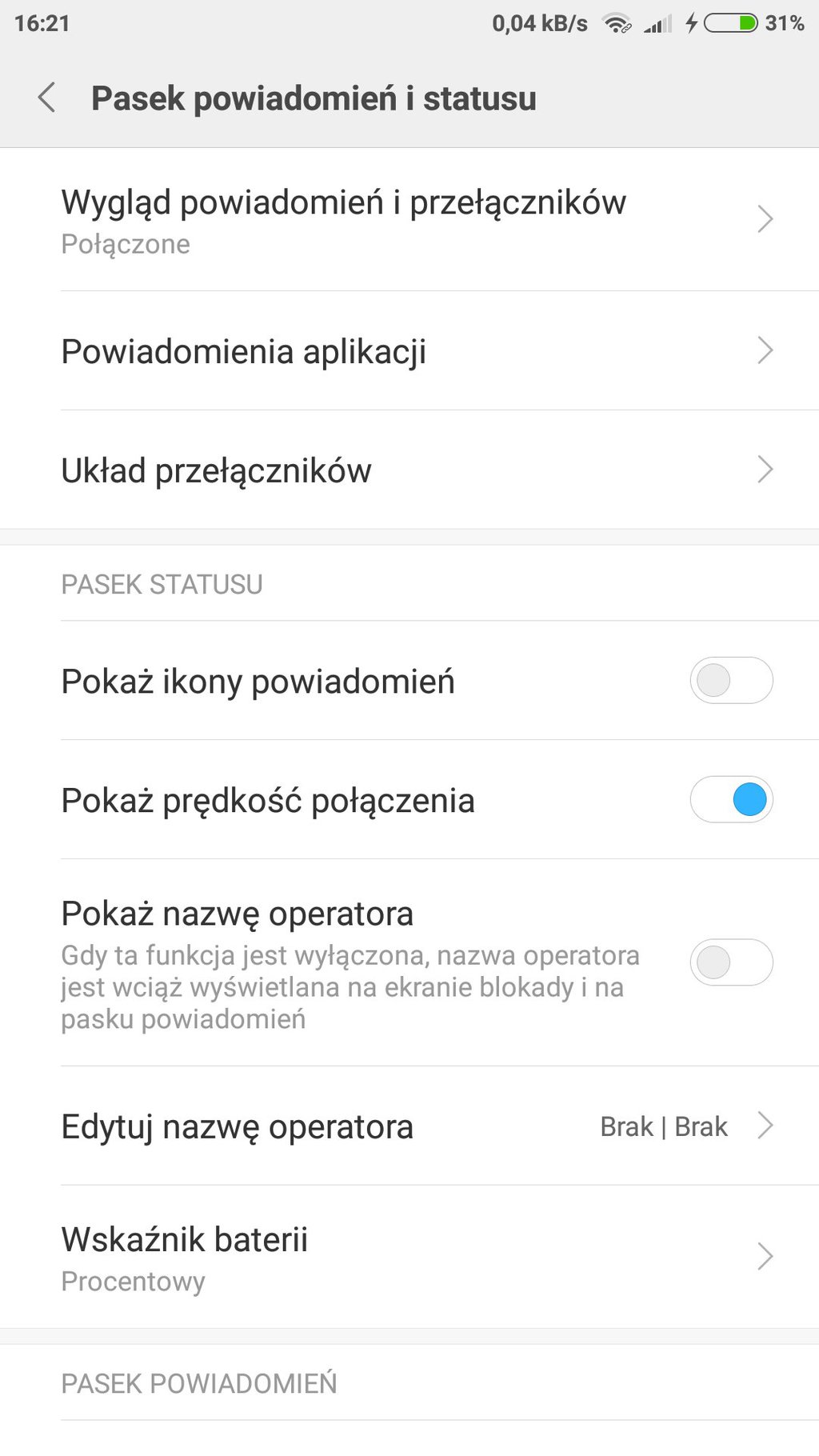
Task: Open Wygląd powiadomień i przełączników
Action: tap(409, 220)
